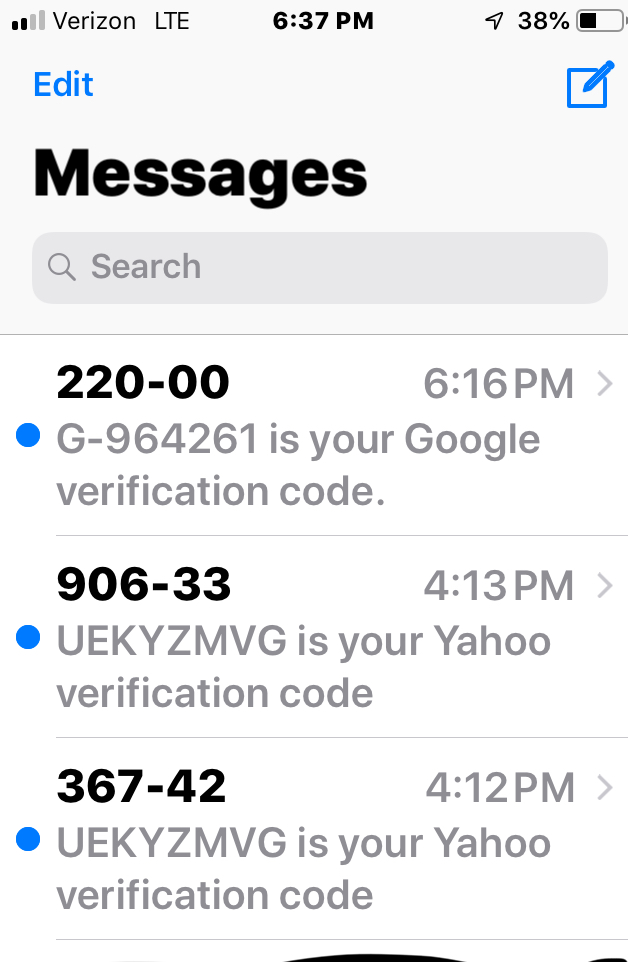Compose a new message
The width and height of the screenshot is (628, 962).
(587, 86)
